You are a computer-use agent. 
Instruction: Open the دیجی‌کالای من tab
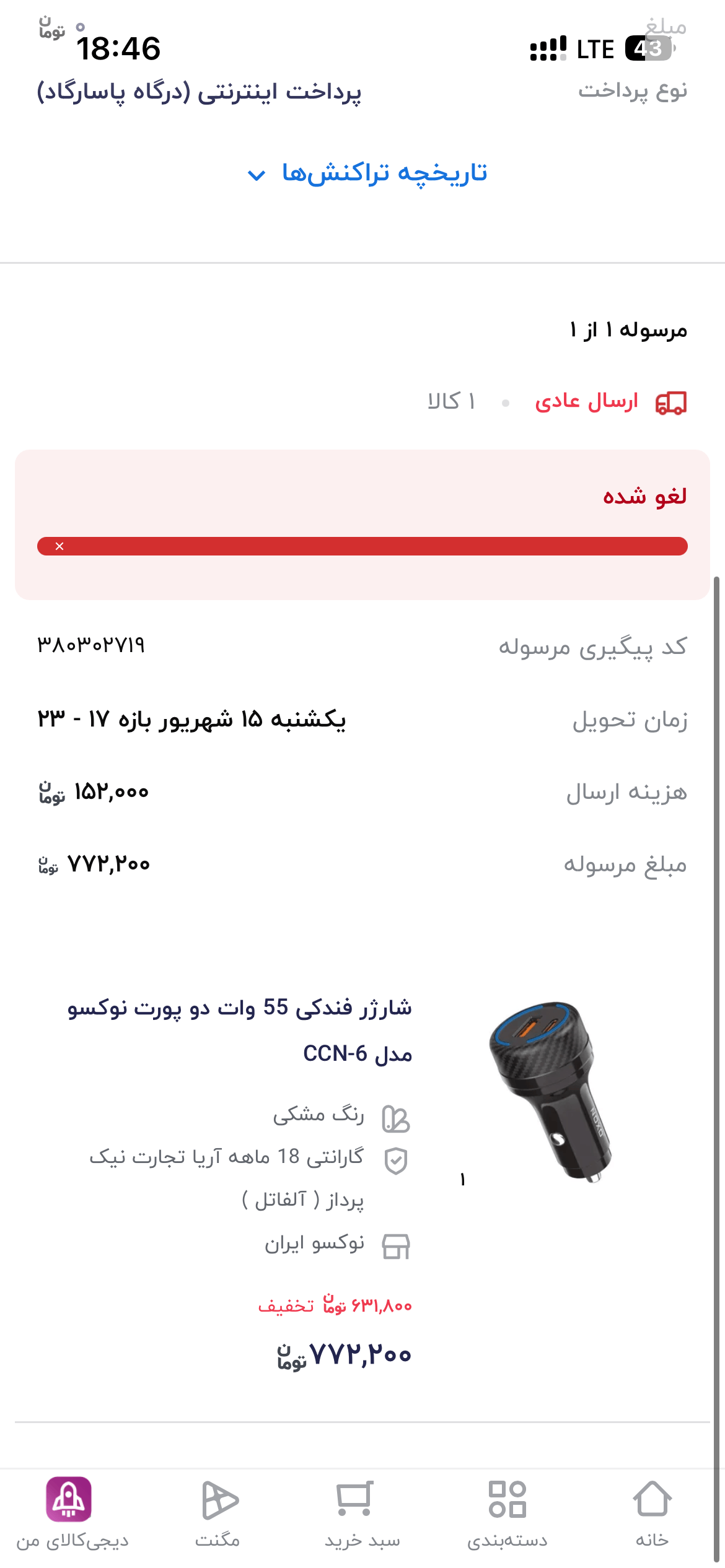click(72, 1514)
